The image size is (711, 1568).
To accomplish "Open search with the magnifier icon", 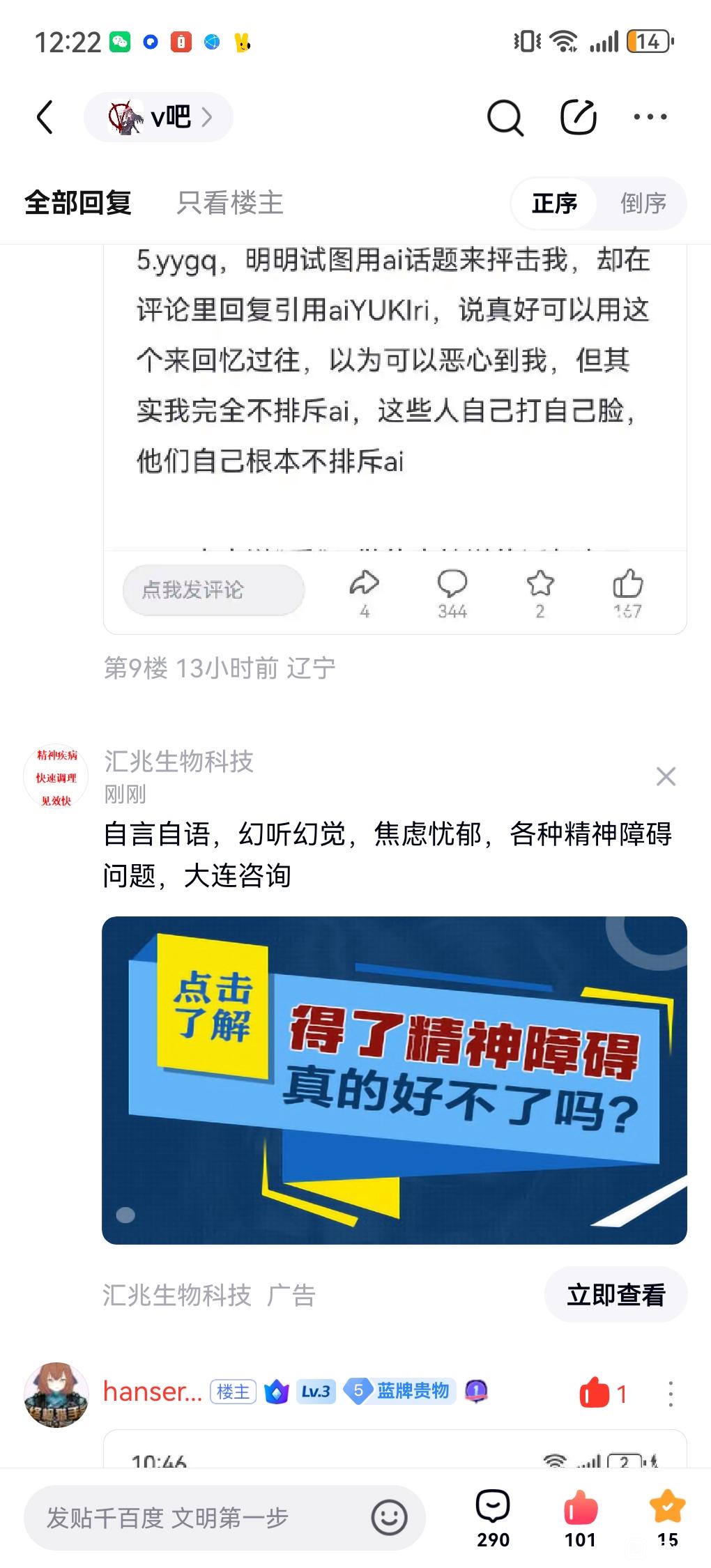I will pos(505,117).
